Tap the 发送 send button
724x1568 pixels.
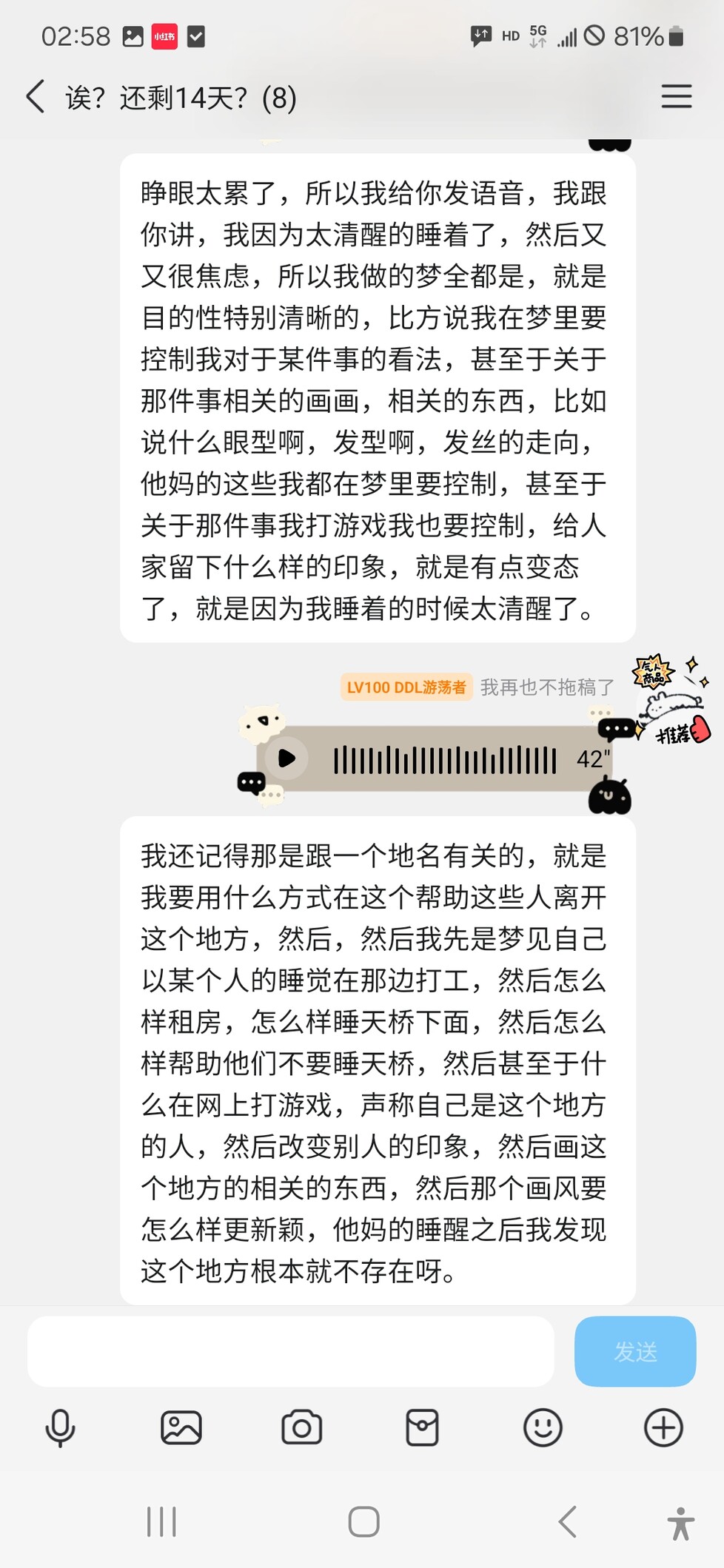point(635,1351)
